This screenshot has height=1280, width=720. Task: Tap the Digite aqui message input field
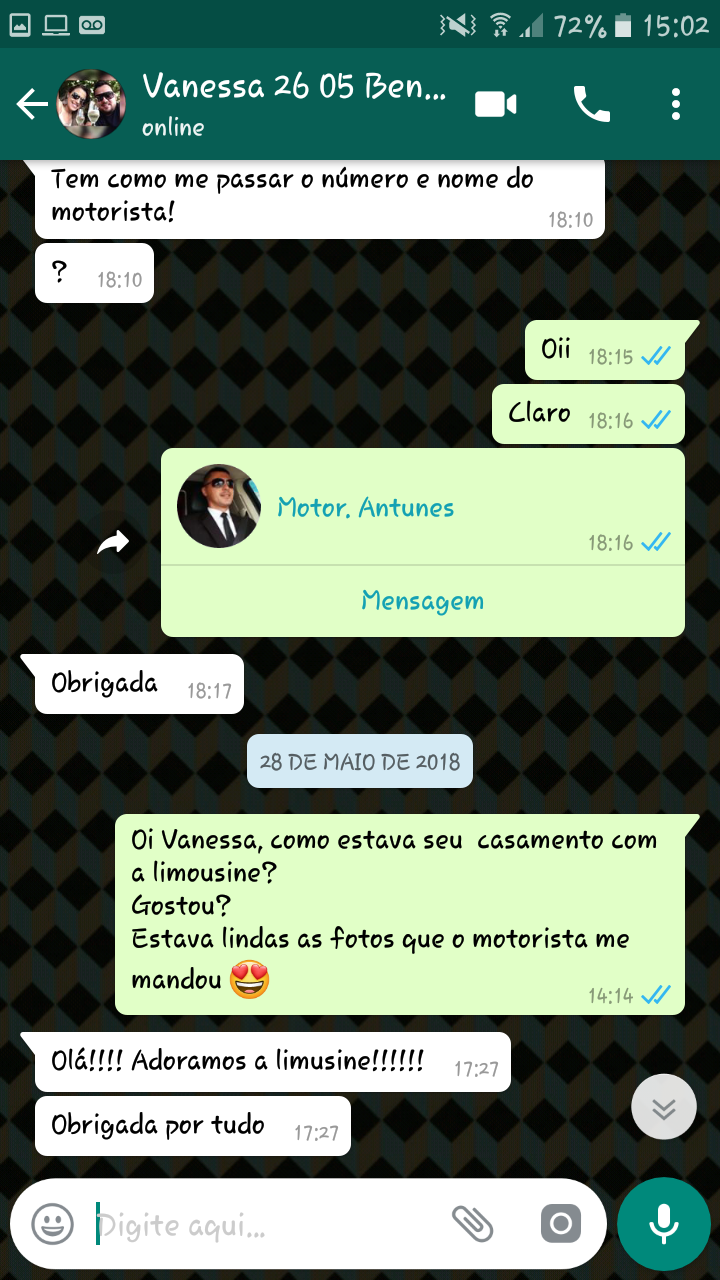[x=250, y=1222]
